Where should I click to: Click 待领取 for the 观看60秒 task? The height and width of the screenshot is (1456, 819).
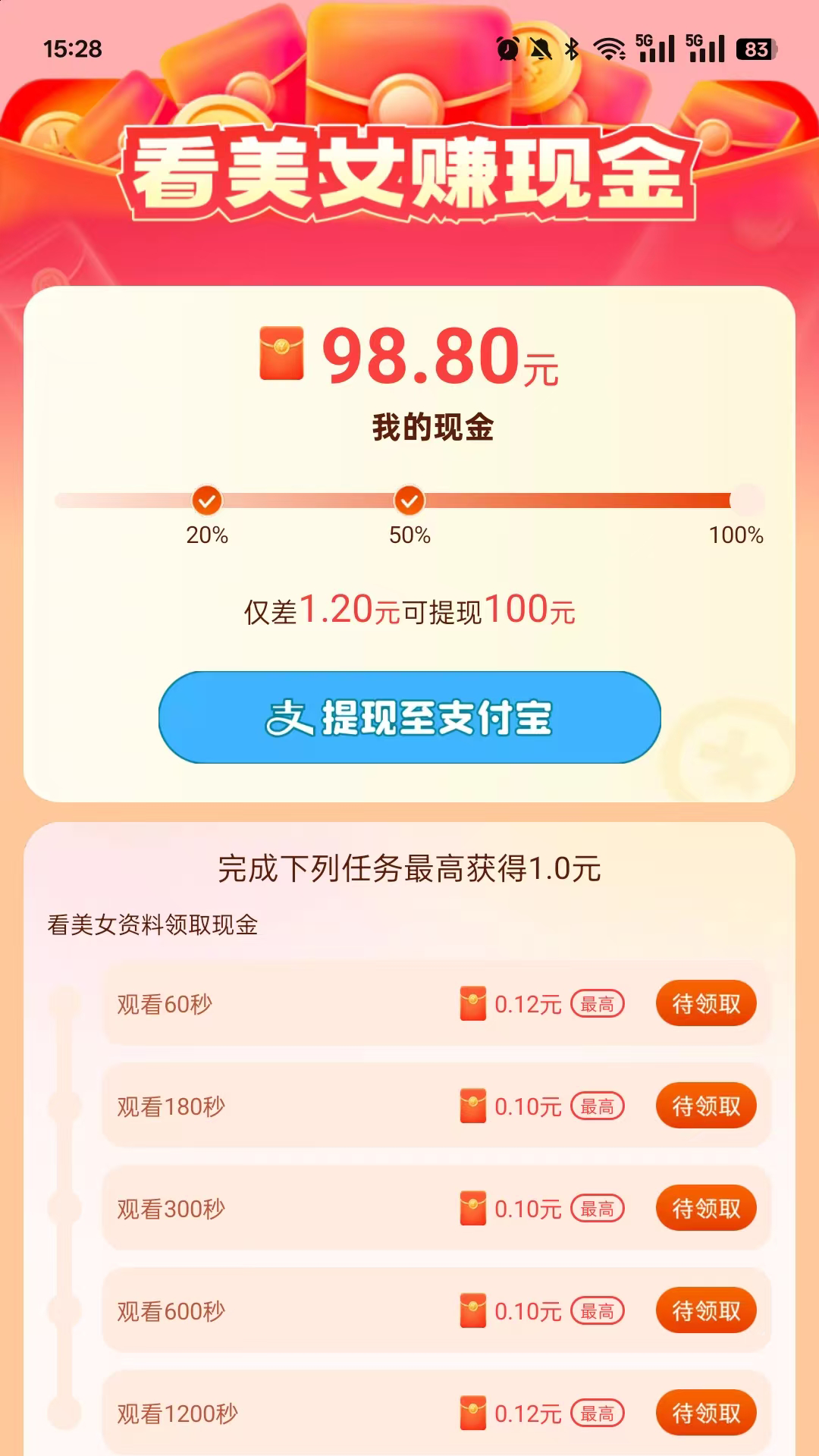pyautogui.click(x=706, y=1003)
